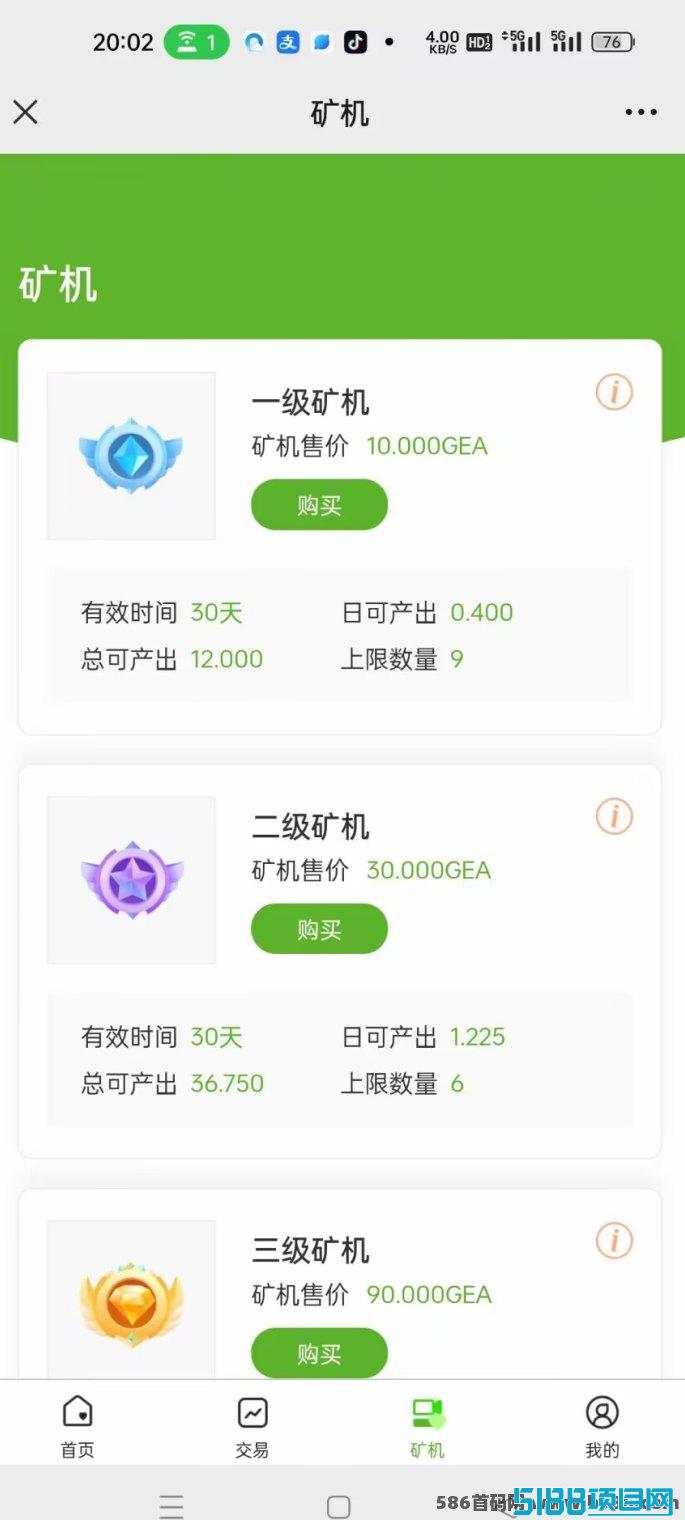
Task: Tap the system home button
Action: [x=339, y=1506]
